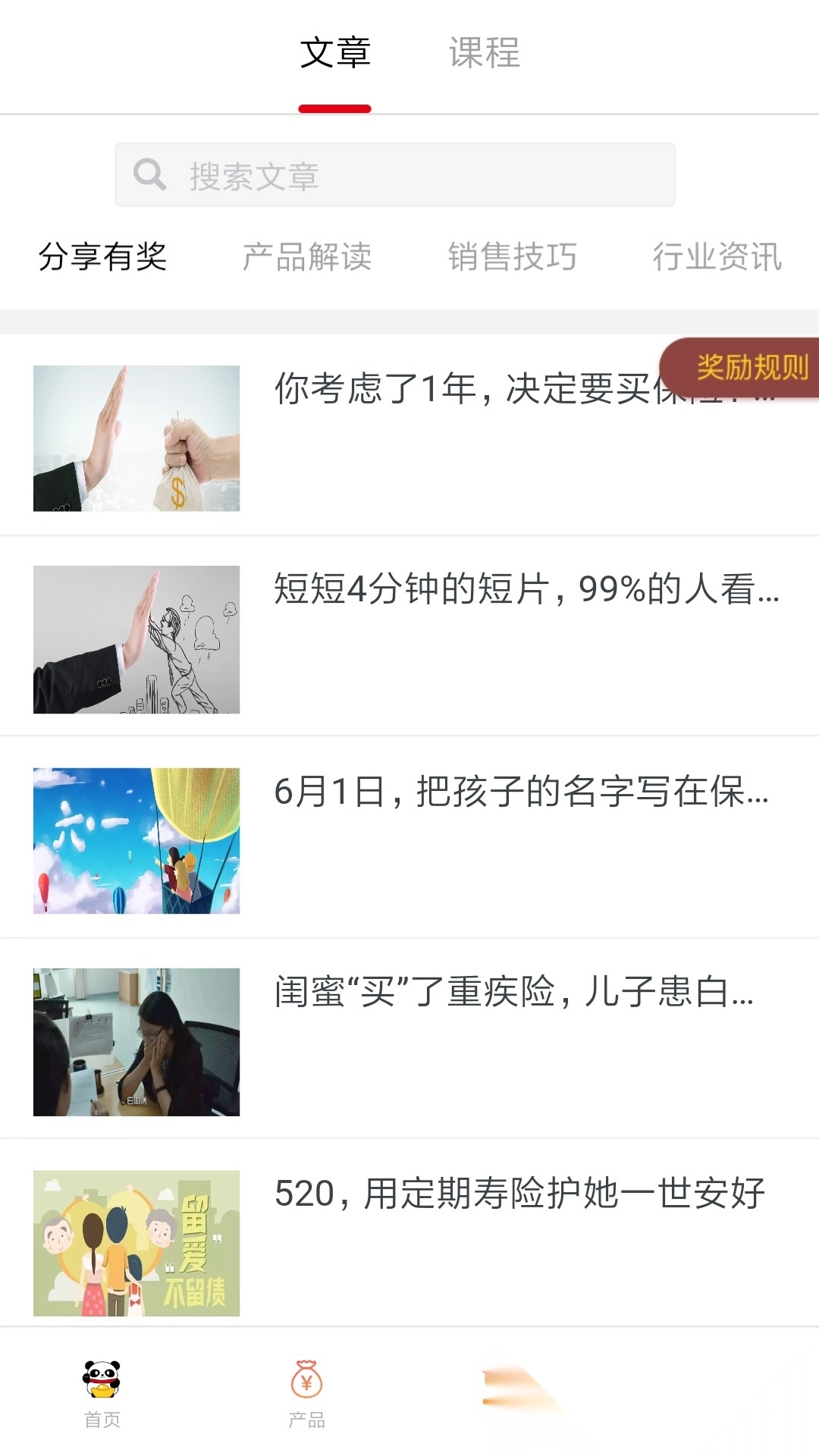Click the money-bag refusal photo thumbnail
Image resolution: width=819 pixels, height=1456 pixels.
[x=136, y=436]
